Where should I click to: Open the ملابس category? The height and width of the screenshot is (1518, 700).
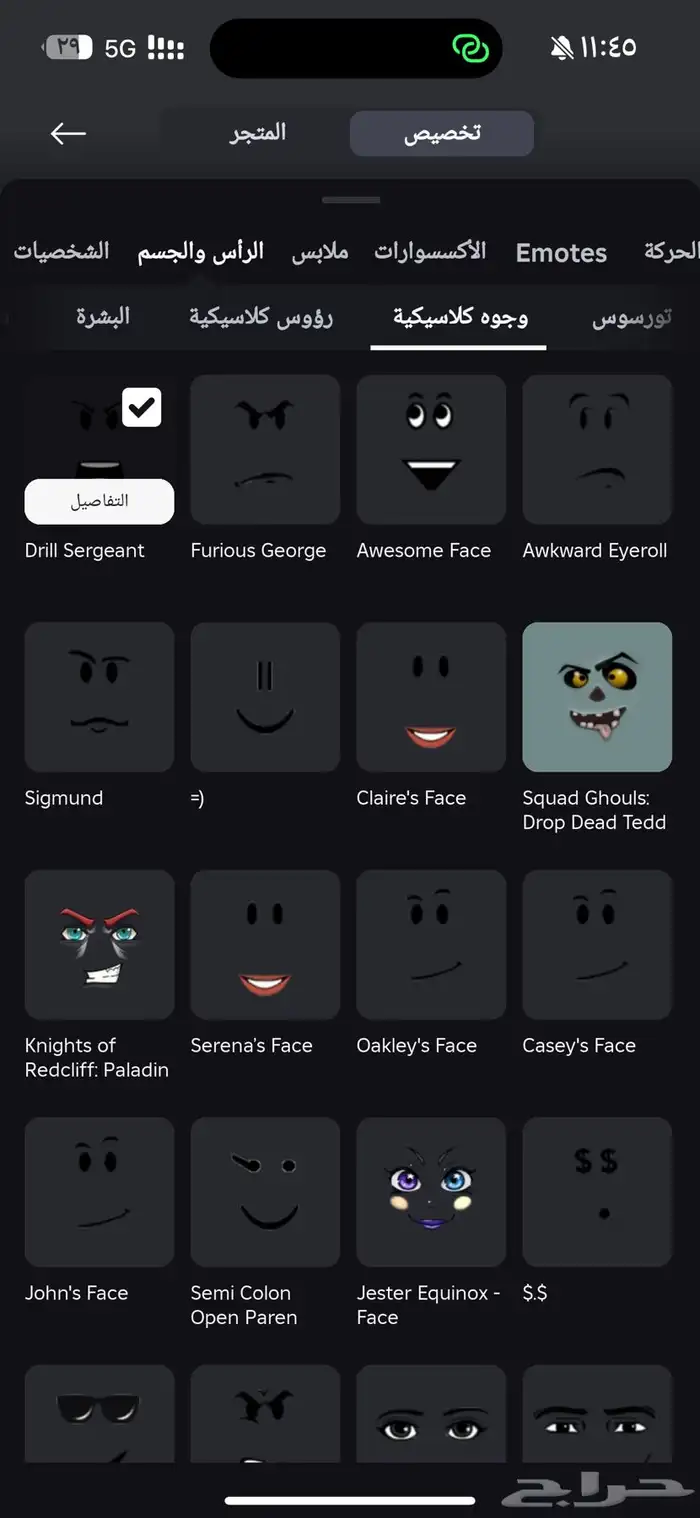tap(320, 252)
